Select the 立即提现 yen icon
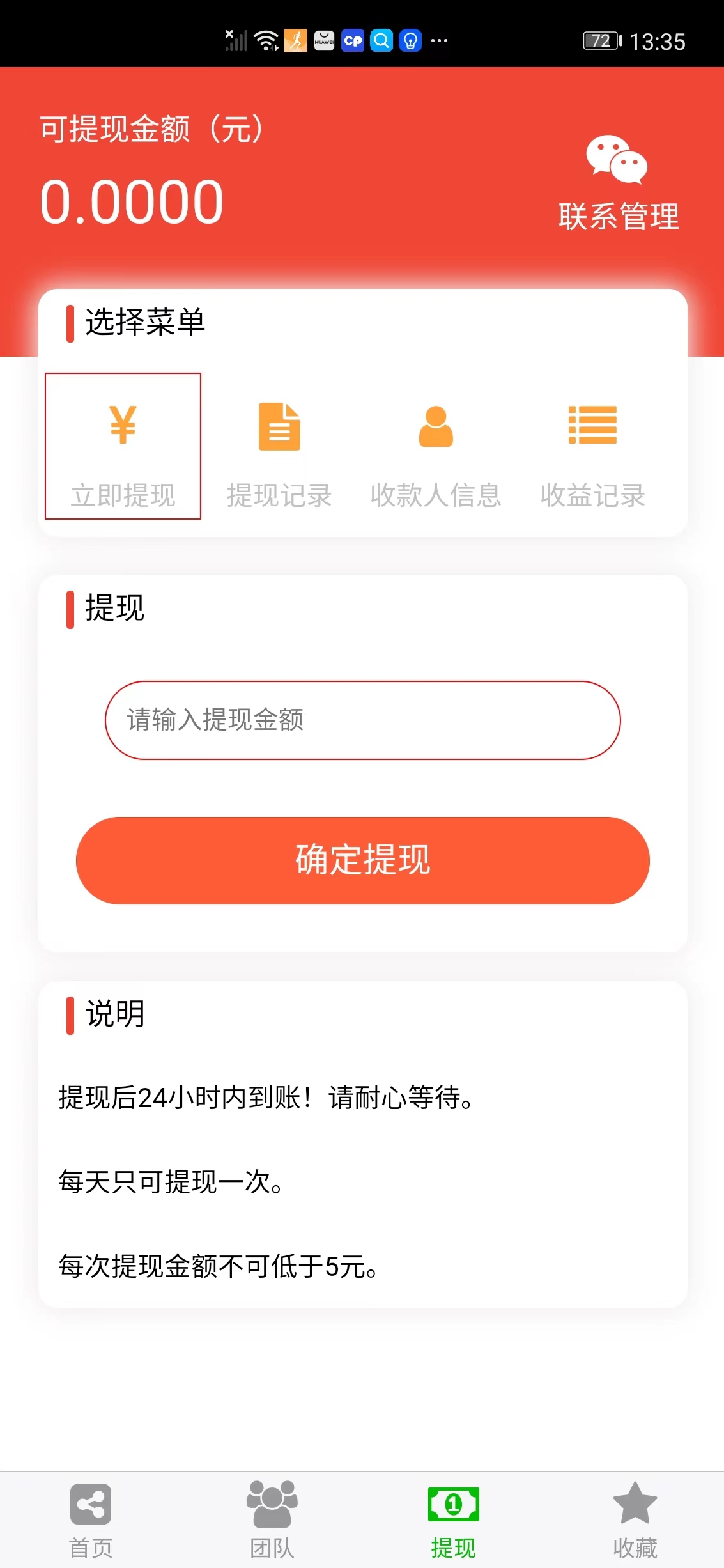Viewport: 724px width, 1568px height. 123,426
